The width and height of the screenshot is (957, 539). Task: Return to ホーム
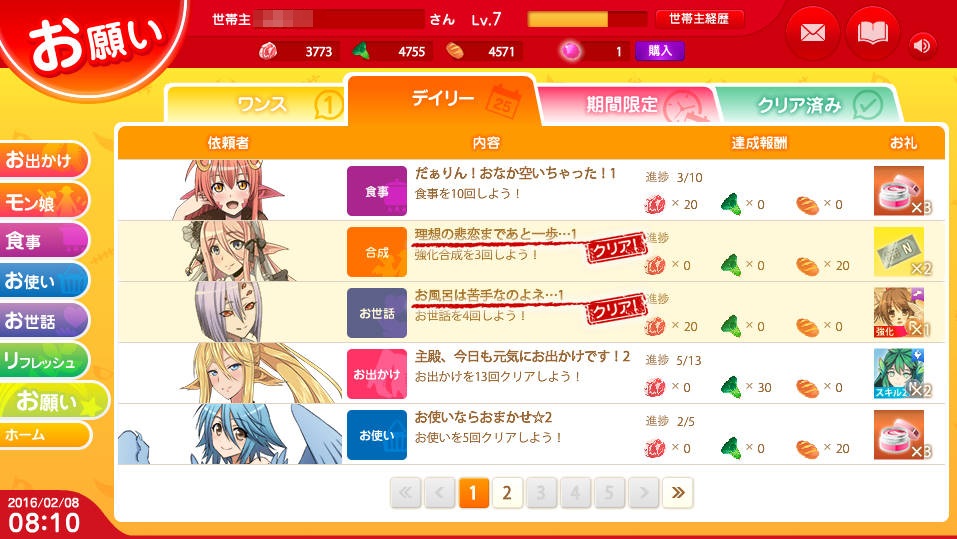[x=44, y=436]
